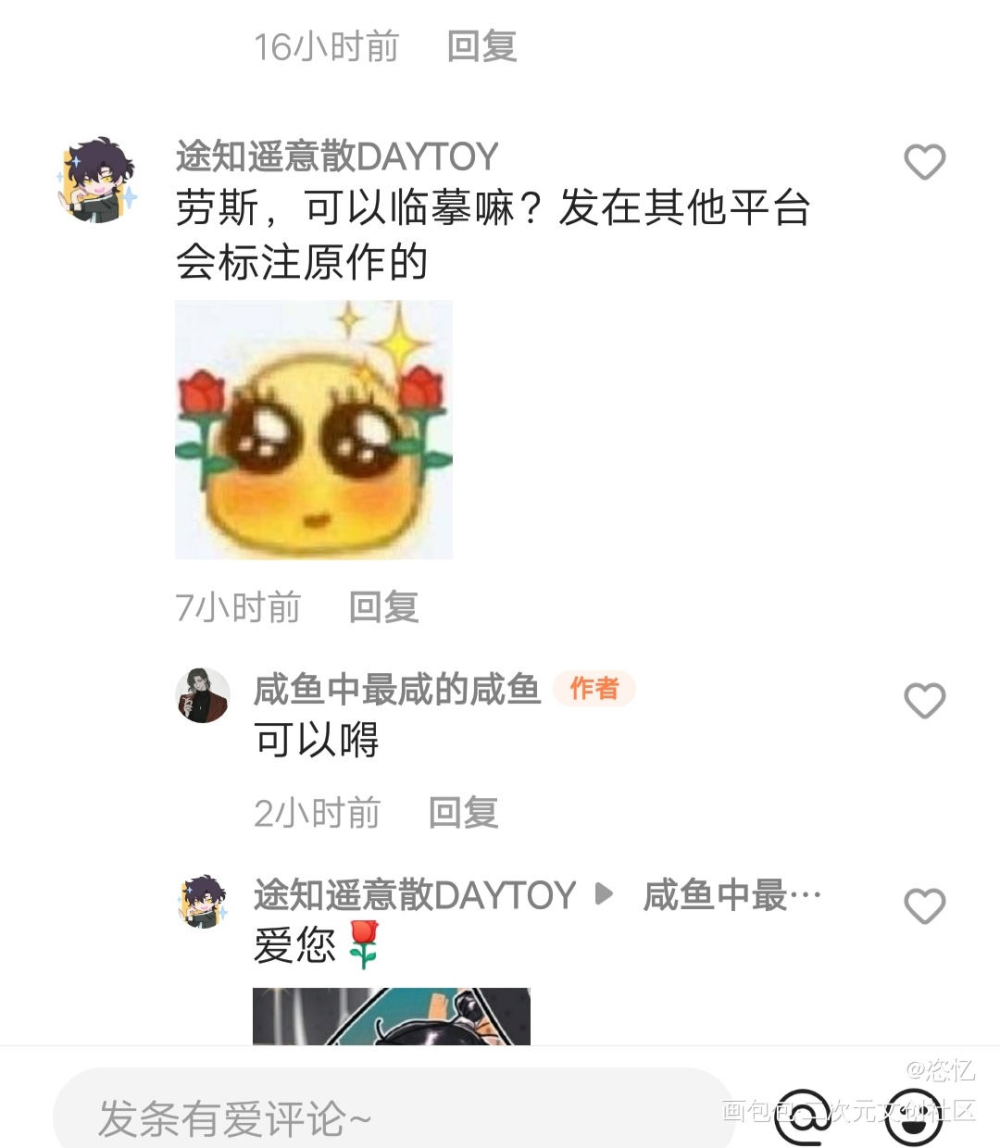Reply to the comment posted 7小时前

pyautogui.click(x=383, y=607)
